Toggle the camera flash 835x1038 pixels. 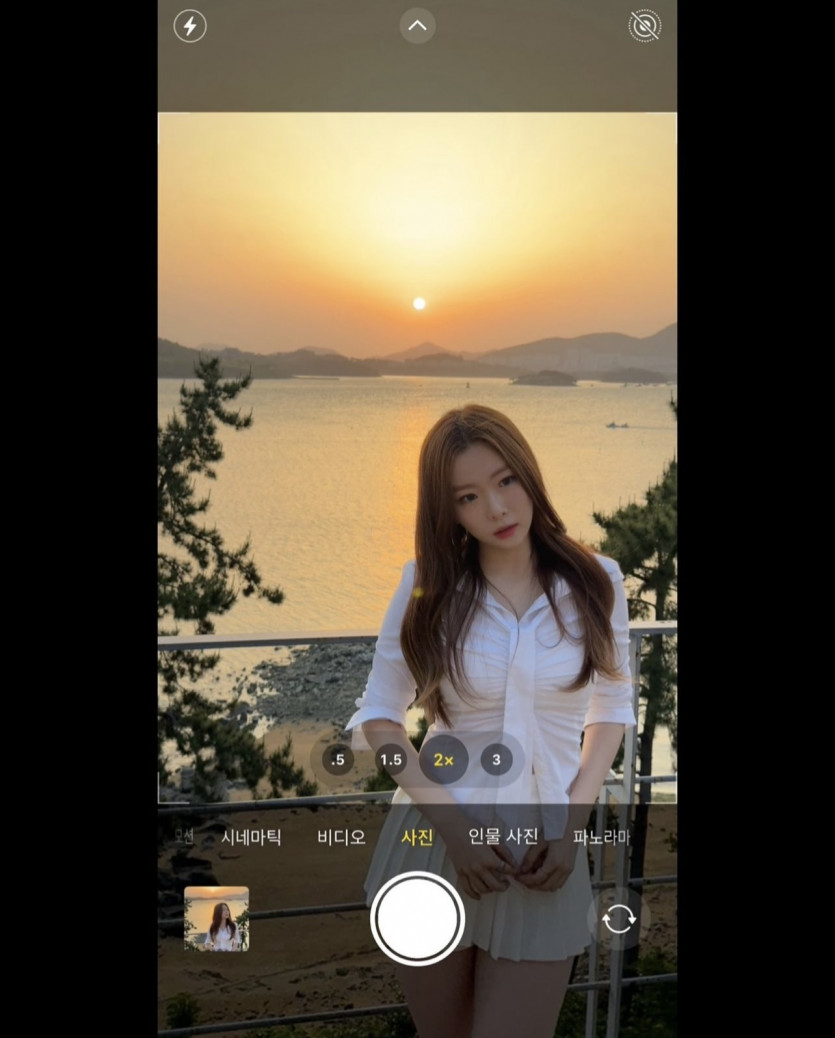point(190,26)
